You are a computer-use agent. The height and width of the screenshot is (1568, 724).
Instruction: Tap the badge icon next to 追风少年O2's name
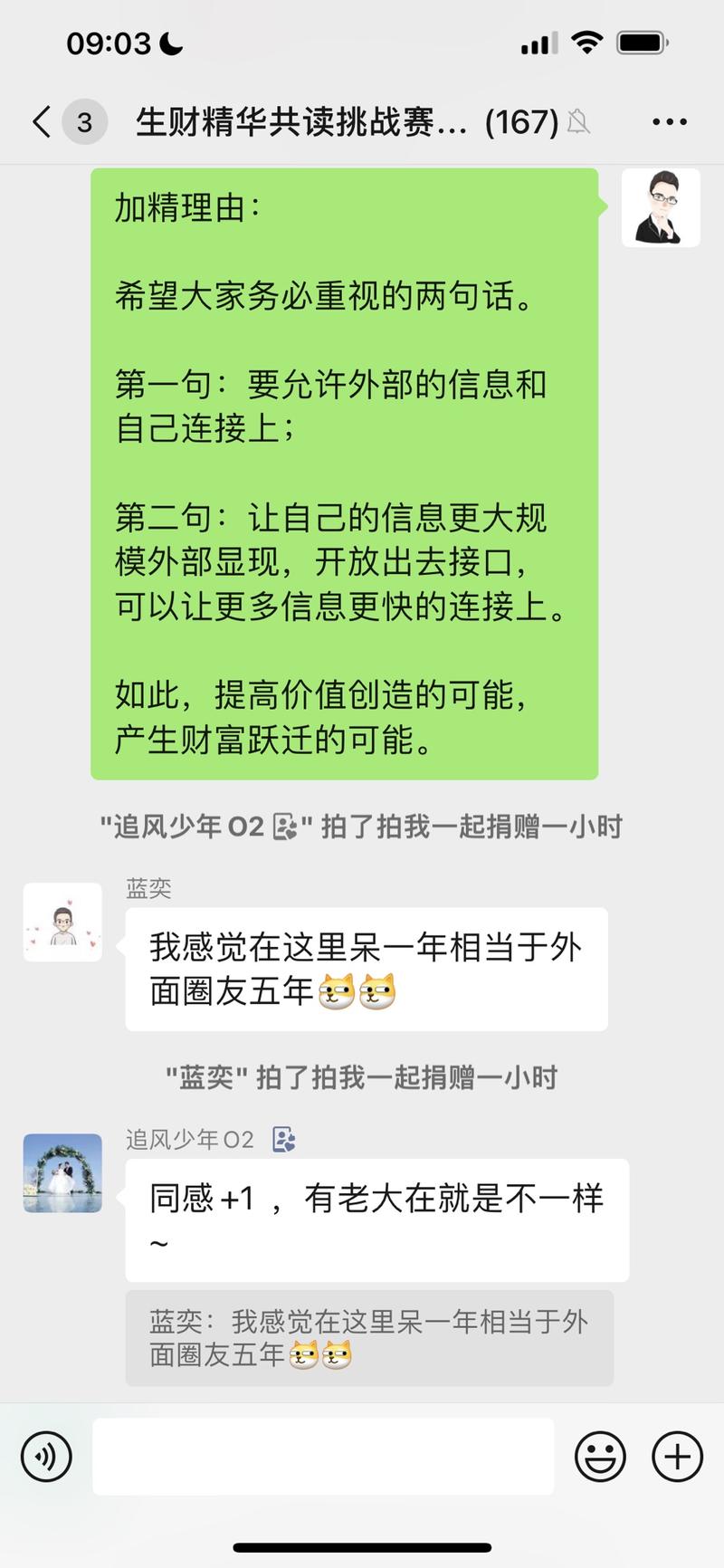click(x=284, y=1139)
